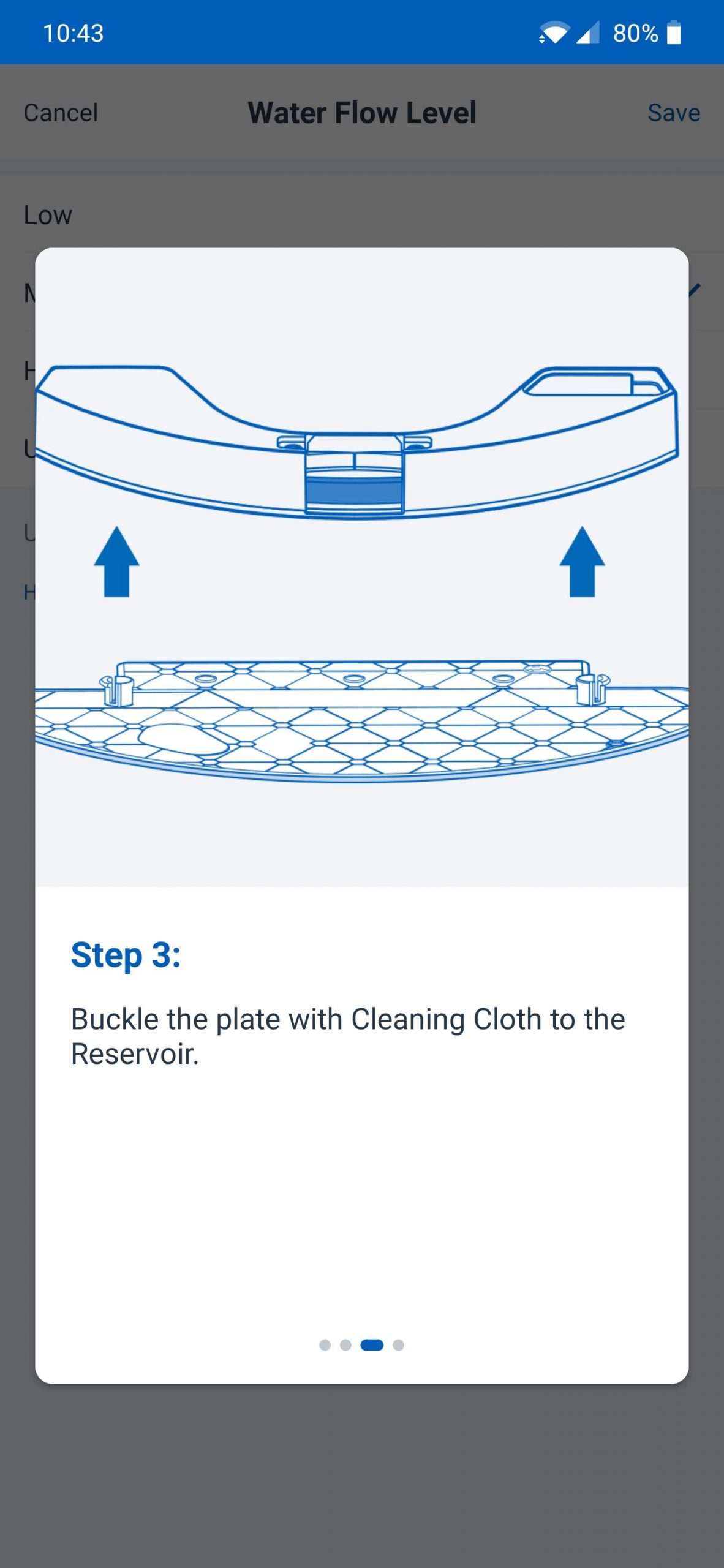Viewport: 724px width, 1568px height.
Task: Go to the second tutorial page dot
Action: (x=345, y=1344)
